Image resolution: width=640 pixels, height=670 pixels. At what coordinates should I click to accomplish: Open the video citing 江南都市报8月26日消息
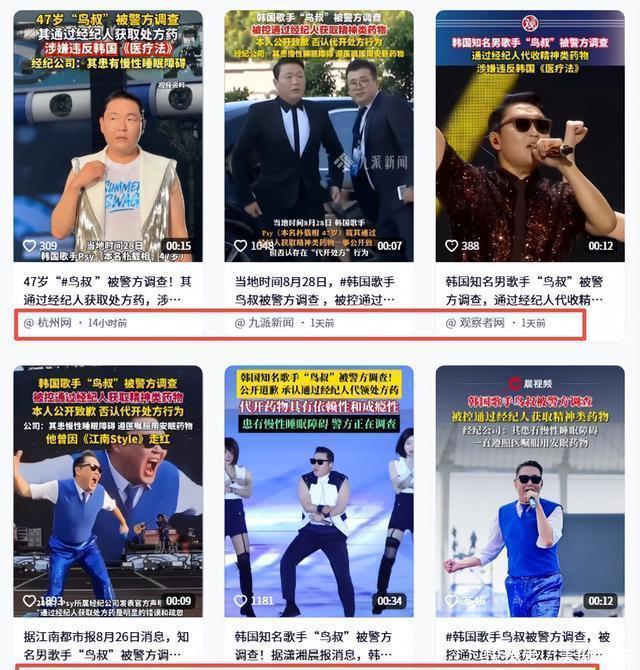tap(107, 490)
